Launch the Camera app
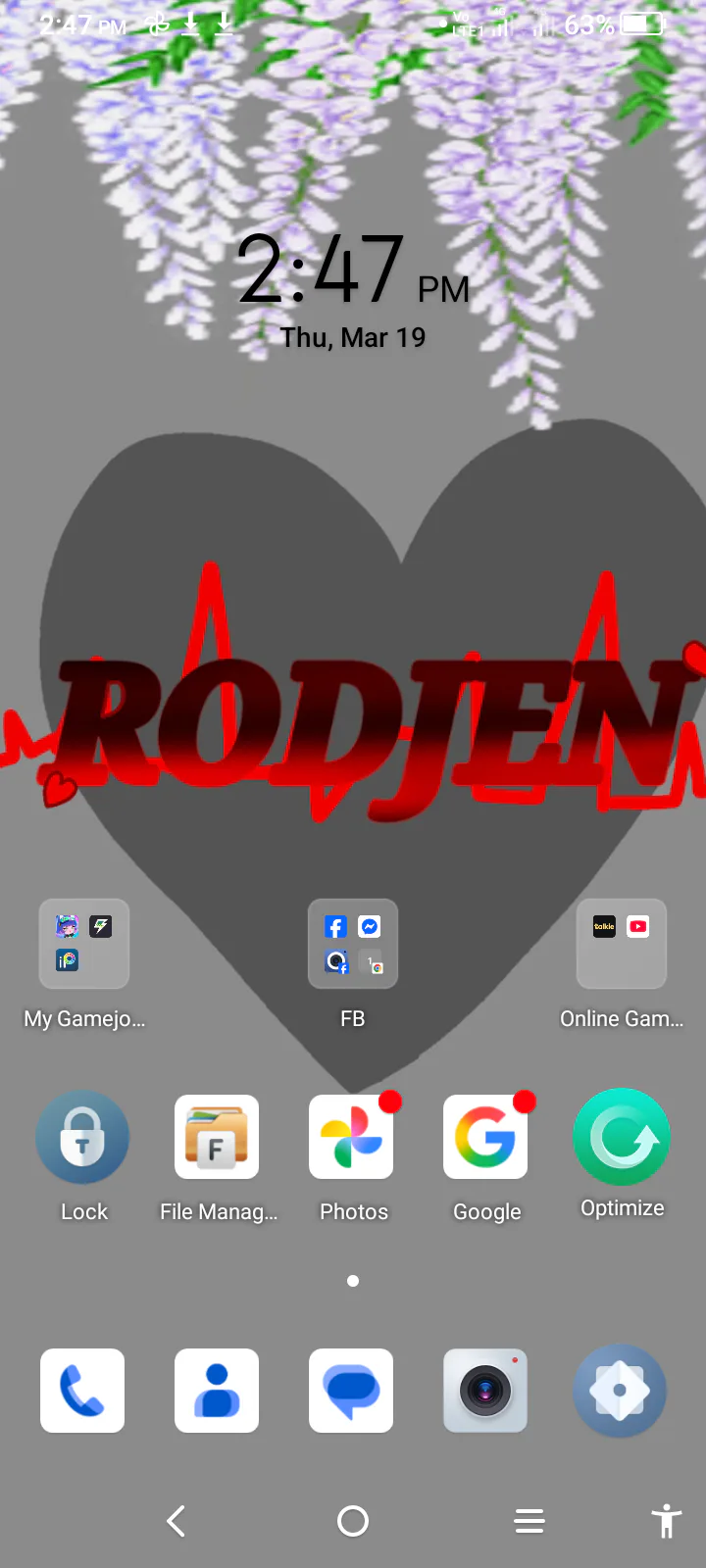The image size is (706, 1568). coord(485,1391)
